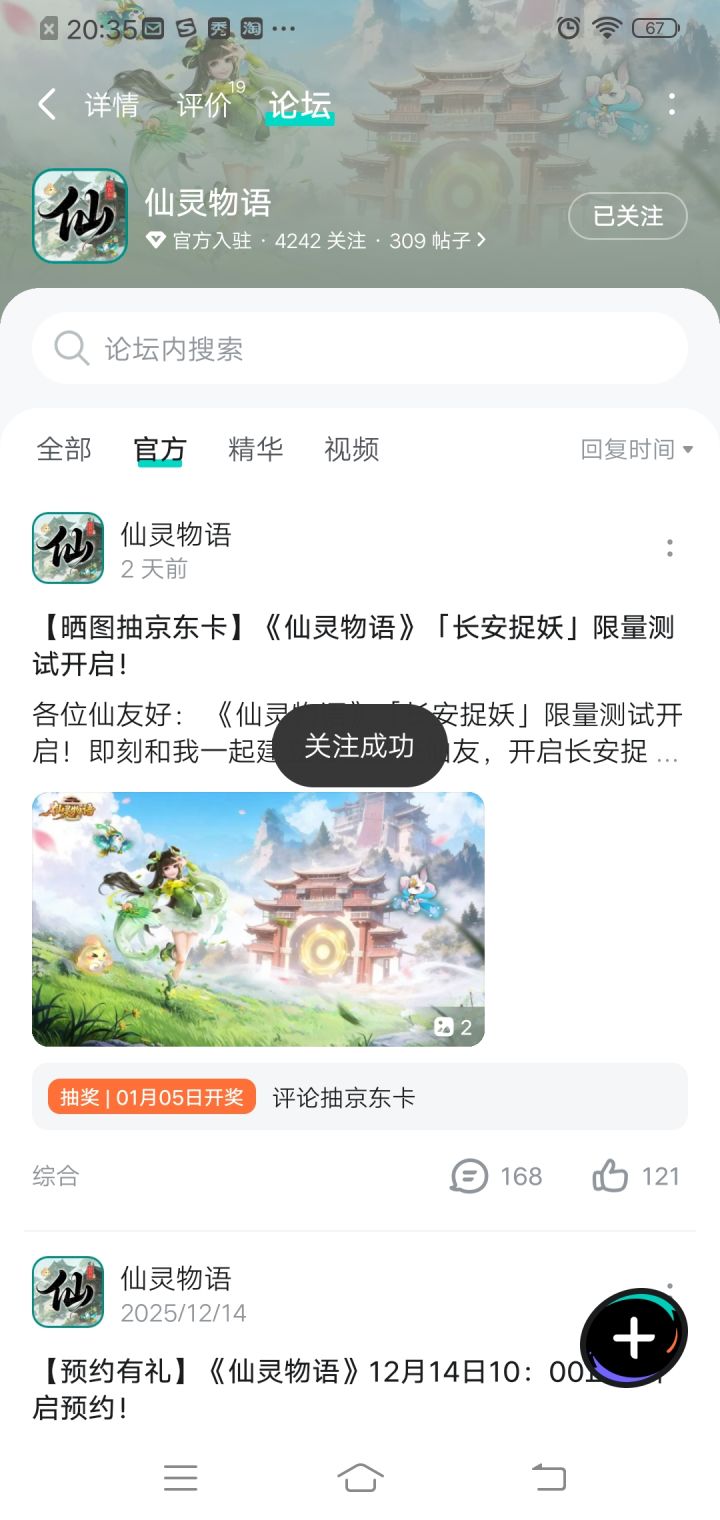Tap the back arrow at top left
Viewport: 720px width, 1520px height.
coord(45,104)
